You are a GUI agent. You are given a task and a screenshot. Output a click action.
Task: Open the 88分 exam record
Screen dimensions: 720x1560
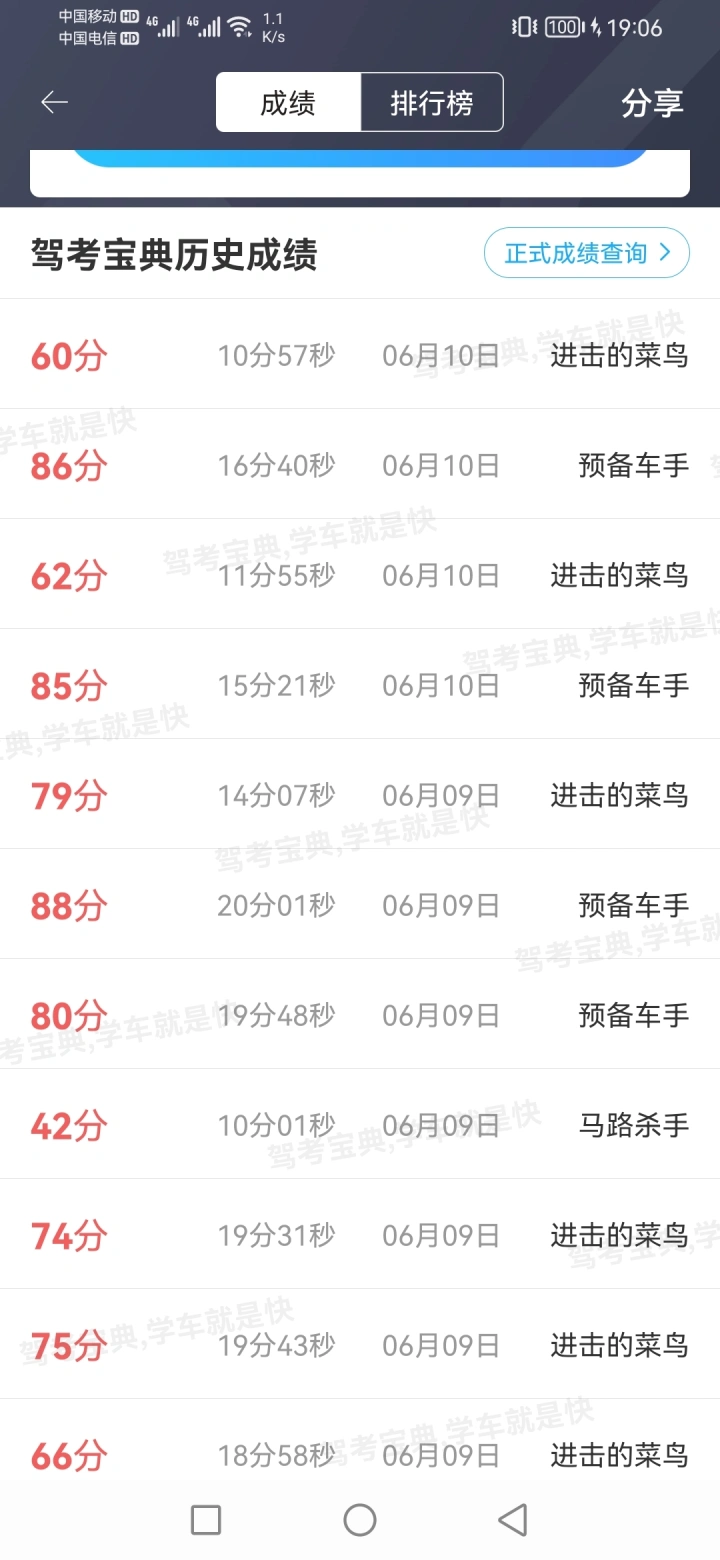click(x=360, y=904)
